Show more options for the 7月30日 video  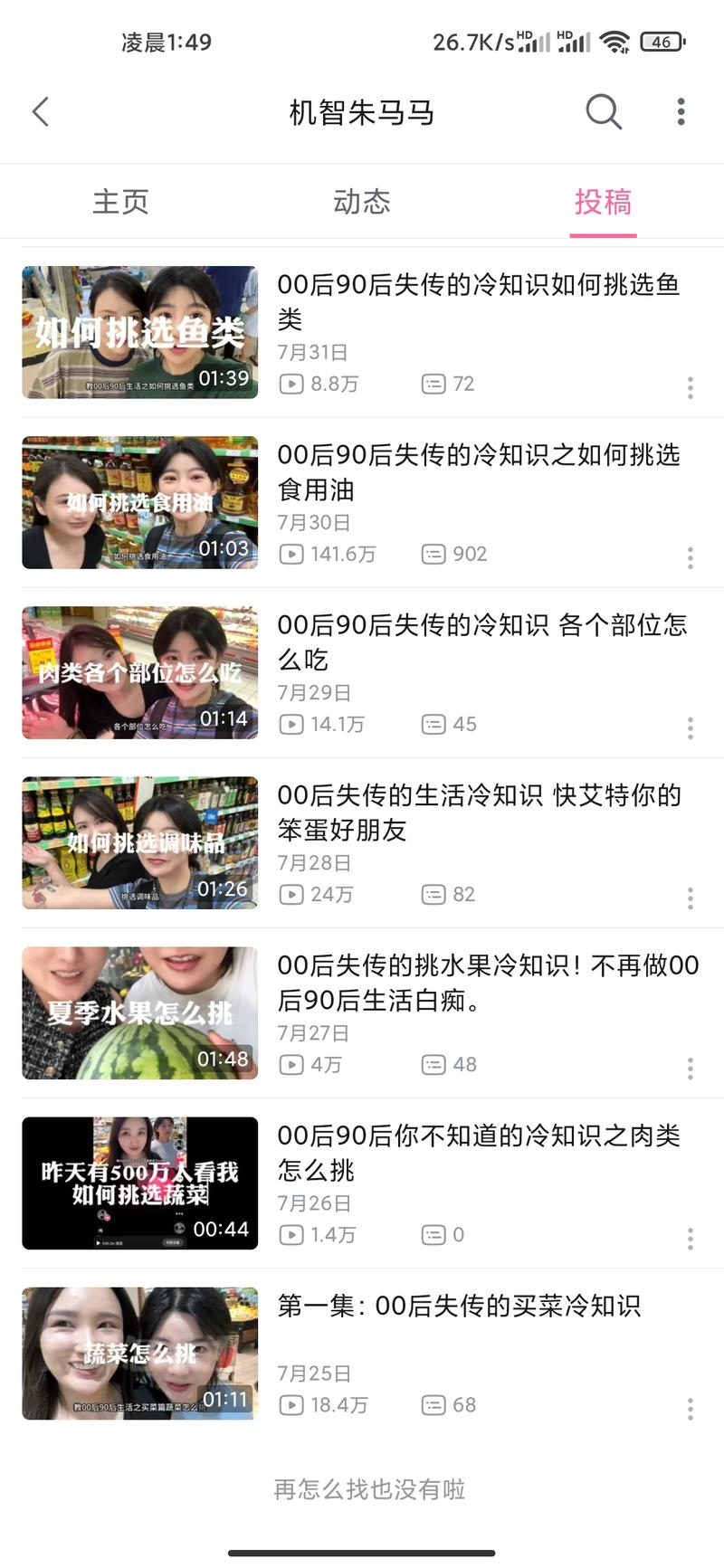click(690, 558)
